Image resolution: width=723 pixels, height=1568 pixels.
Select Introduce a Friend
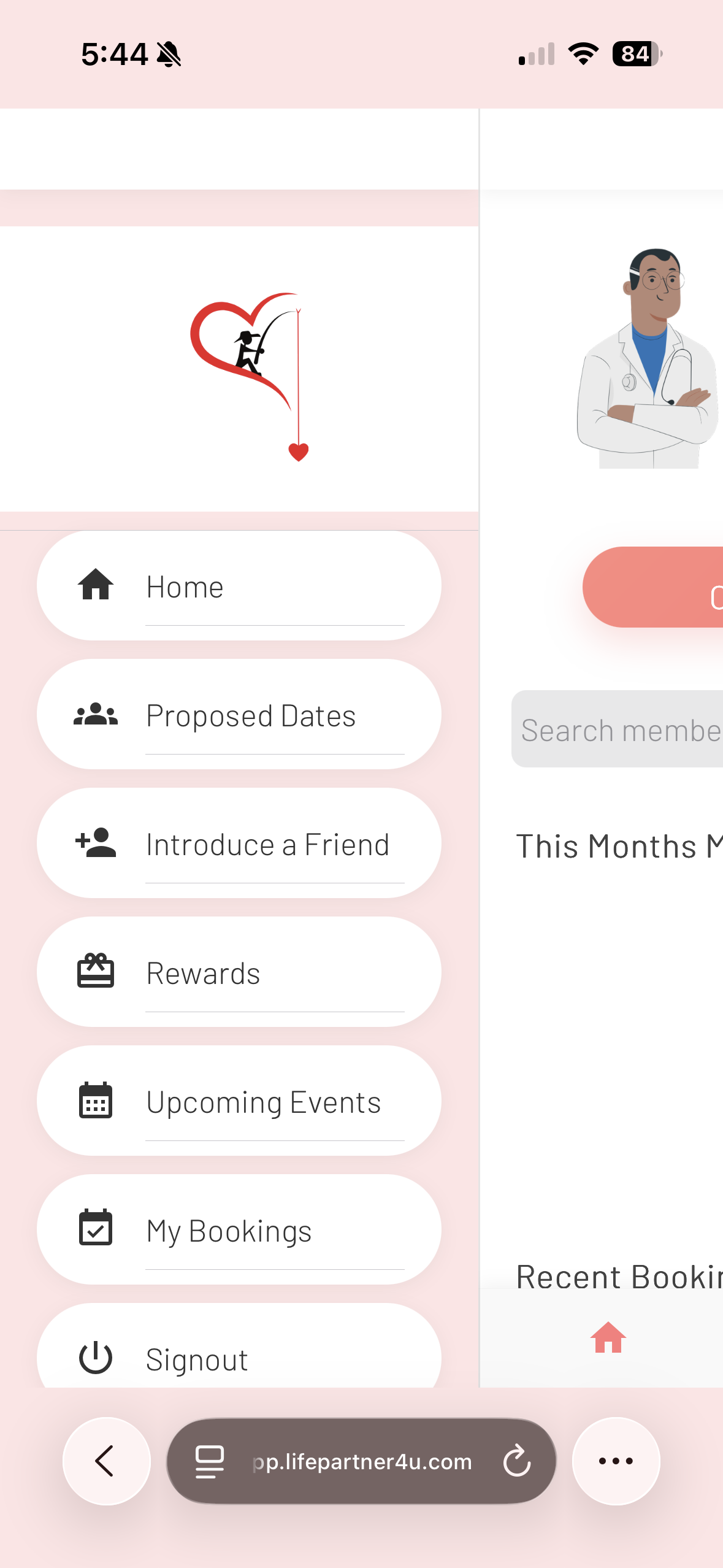pos(239,844)
